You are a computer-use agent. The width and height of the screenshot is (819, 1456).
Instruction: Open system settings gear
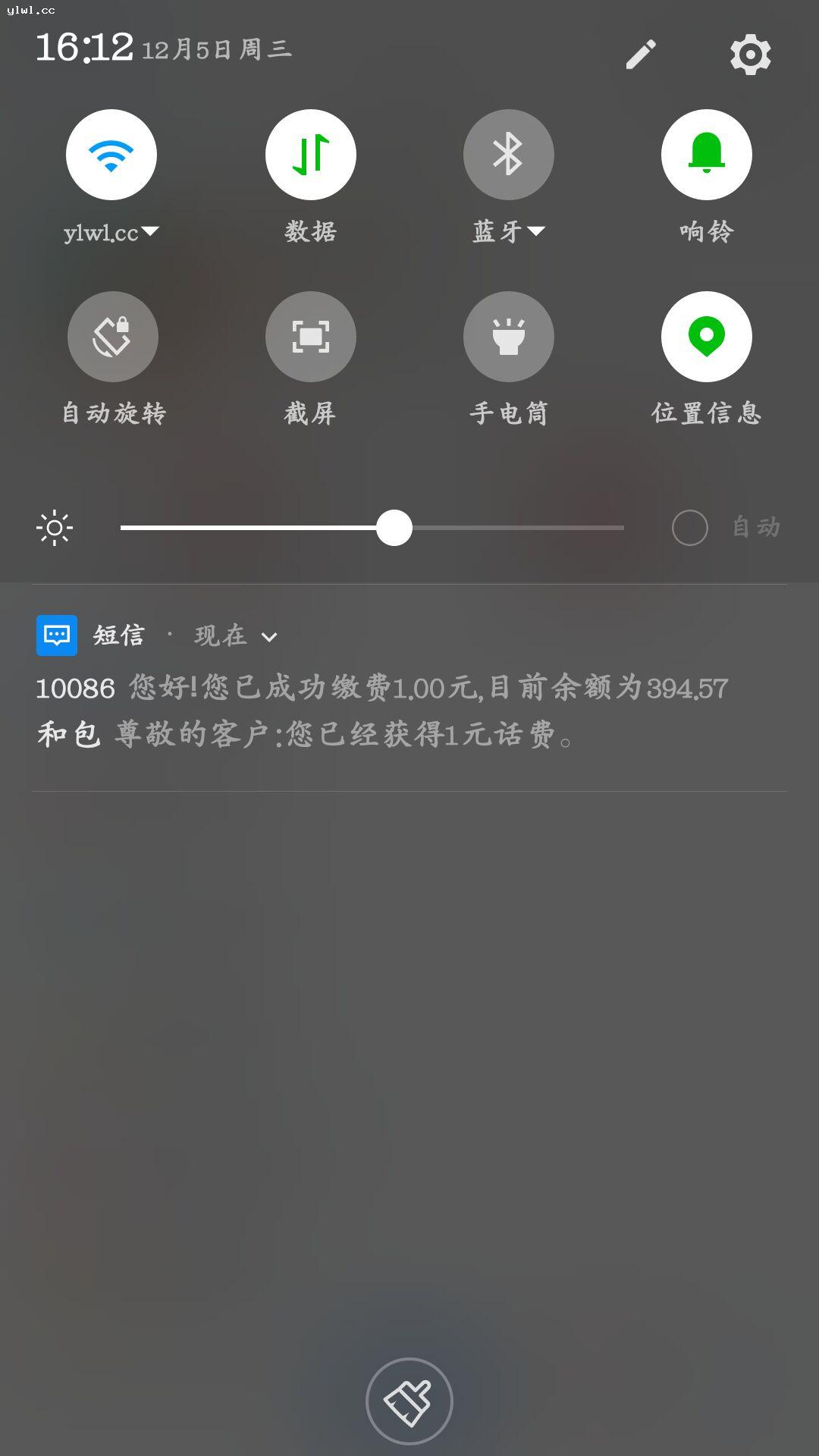click(x=750, y=55)
